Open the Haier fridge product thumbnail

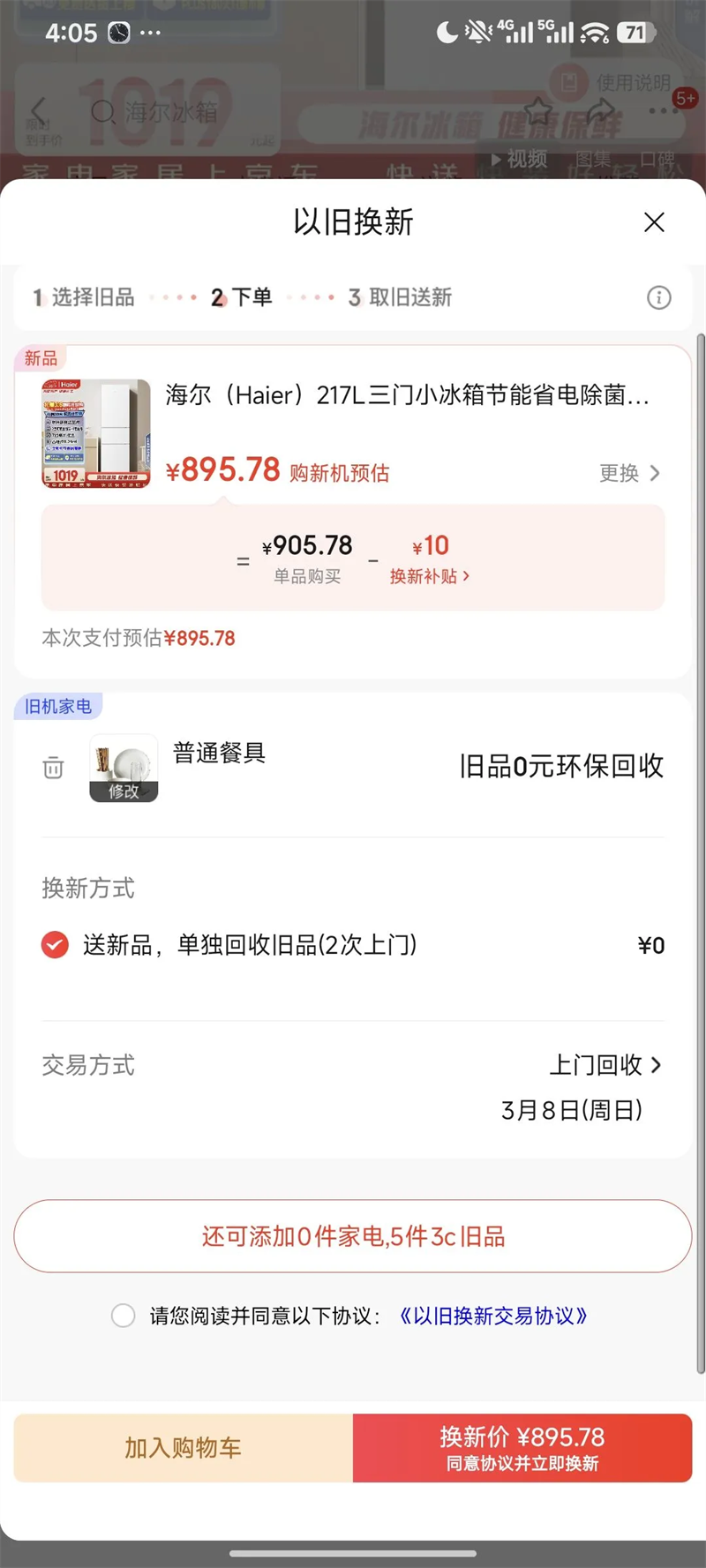pyautogui.click(x=96, y=433)
